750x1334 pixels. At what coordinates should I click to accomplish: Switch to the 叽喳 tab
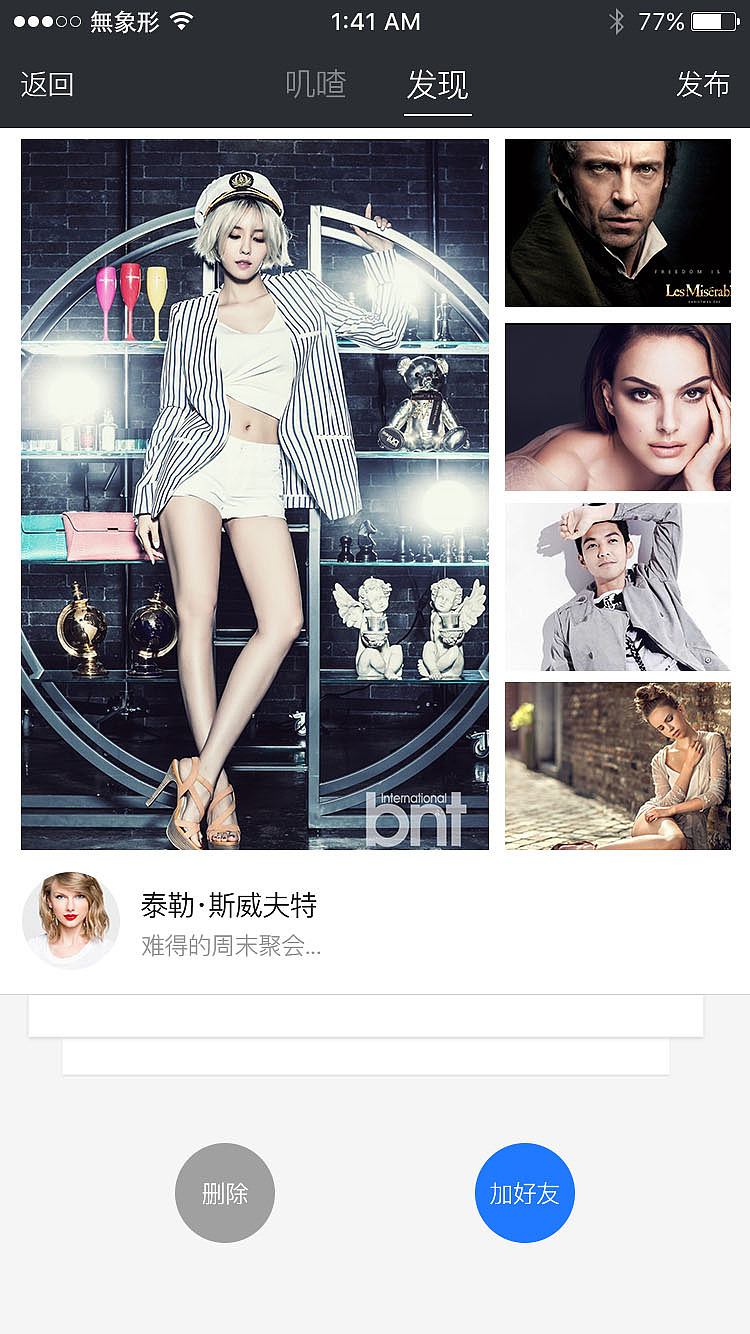point(316,85)
